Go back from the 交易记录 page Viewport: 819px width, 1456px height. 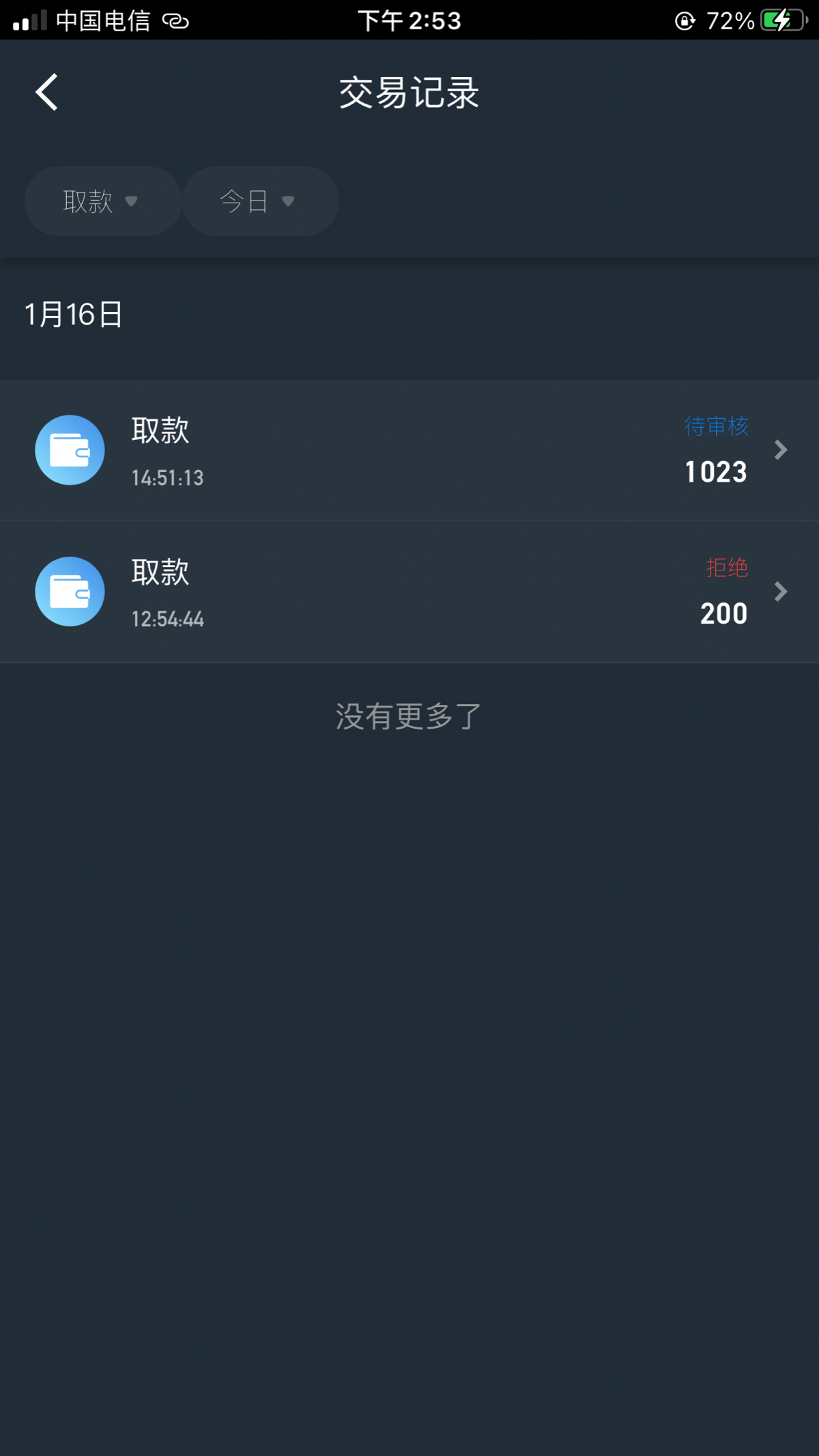pos(46,92)
